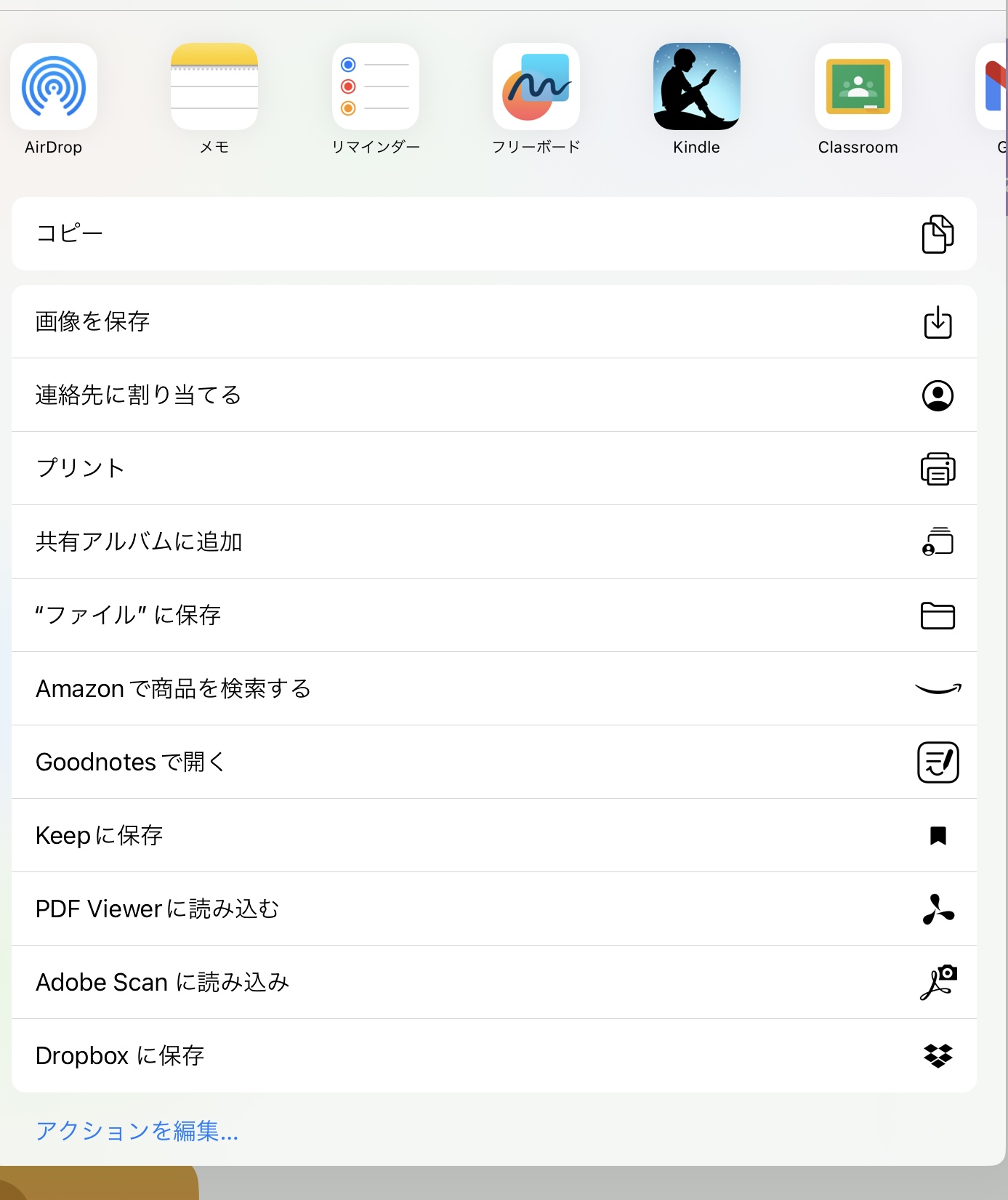Choose Dropbox に保存
Image resolution: width=1008 pixels, height=1200 pixels.
click(494, 1055)
